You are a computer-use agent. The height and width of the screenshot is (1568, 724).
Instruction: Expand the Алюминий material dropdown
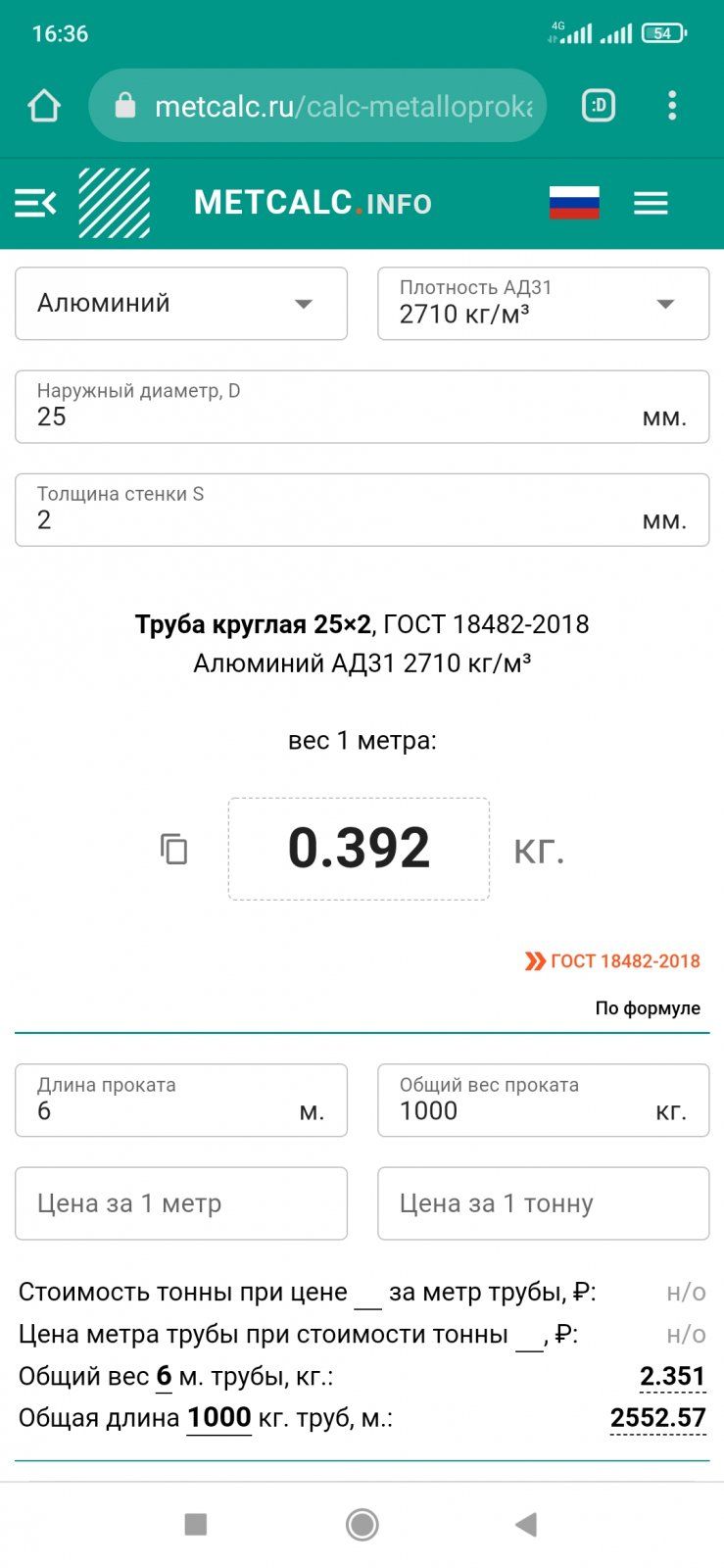click(x=181, y=304)
